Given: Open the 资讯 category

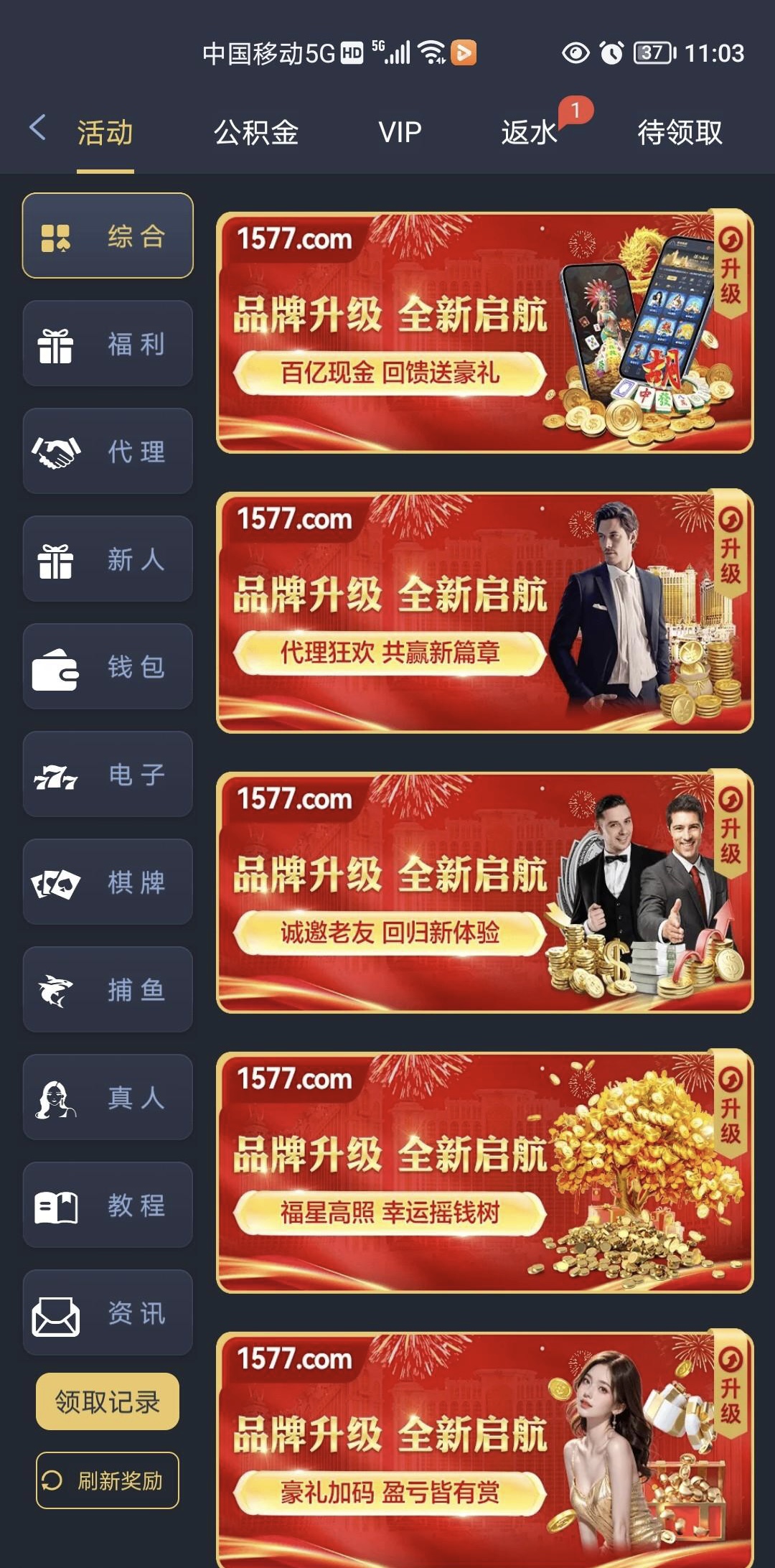Looking at the screenshot, I should pyautogui.click(x=108, y=1313).
